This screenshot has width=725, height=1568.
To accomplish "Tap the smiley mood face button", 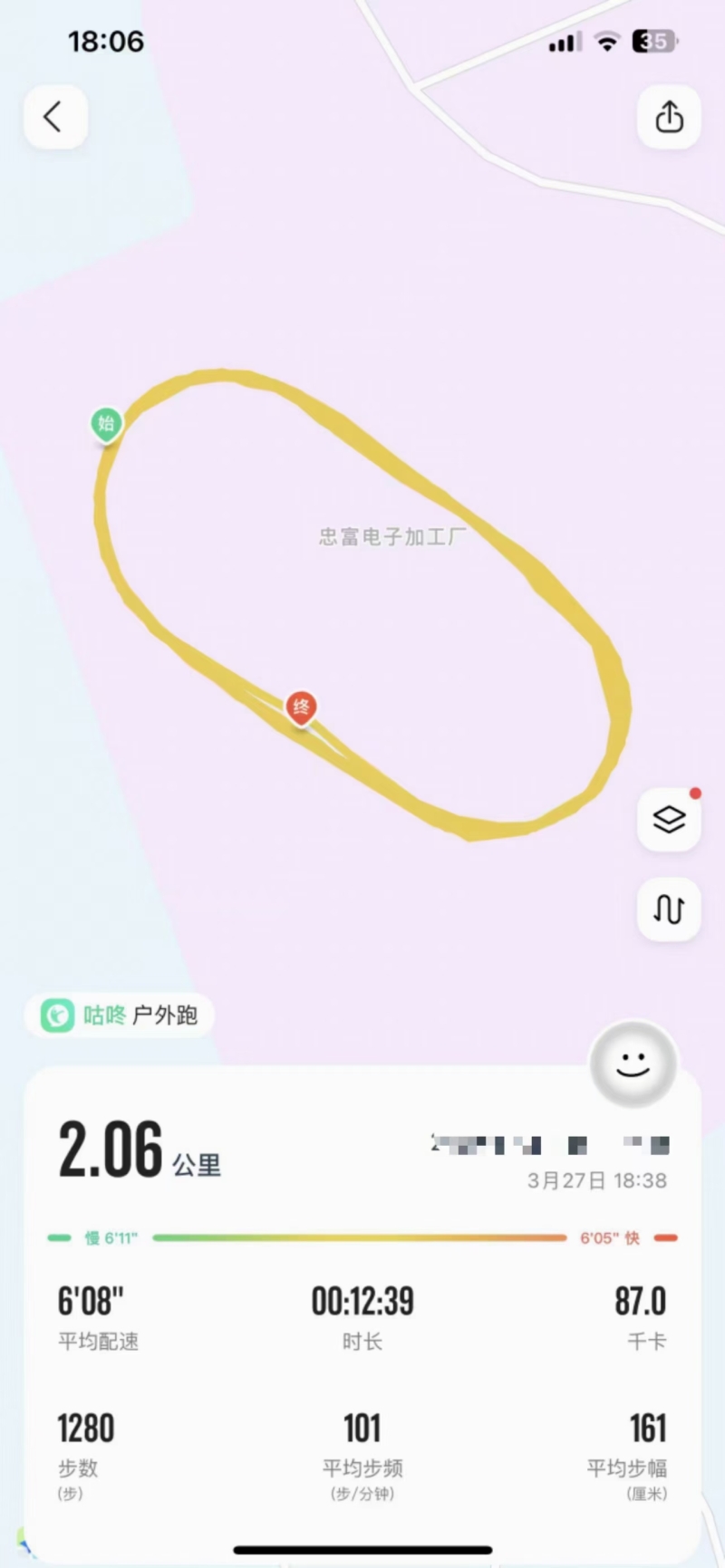I will click(633, 1064).
